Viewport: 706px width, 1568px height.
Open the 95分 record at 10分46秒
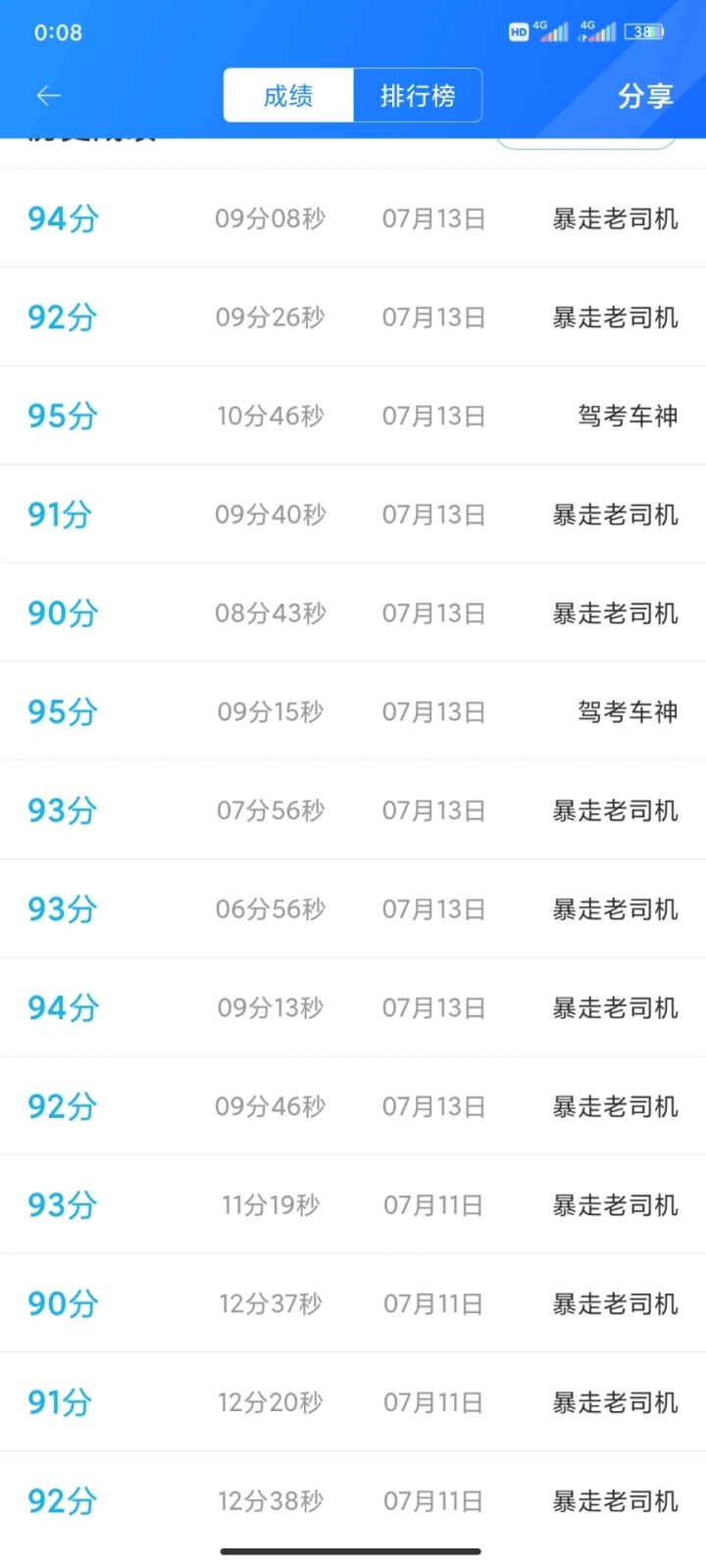click(353, 416)
